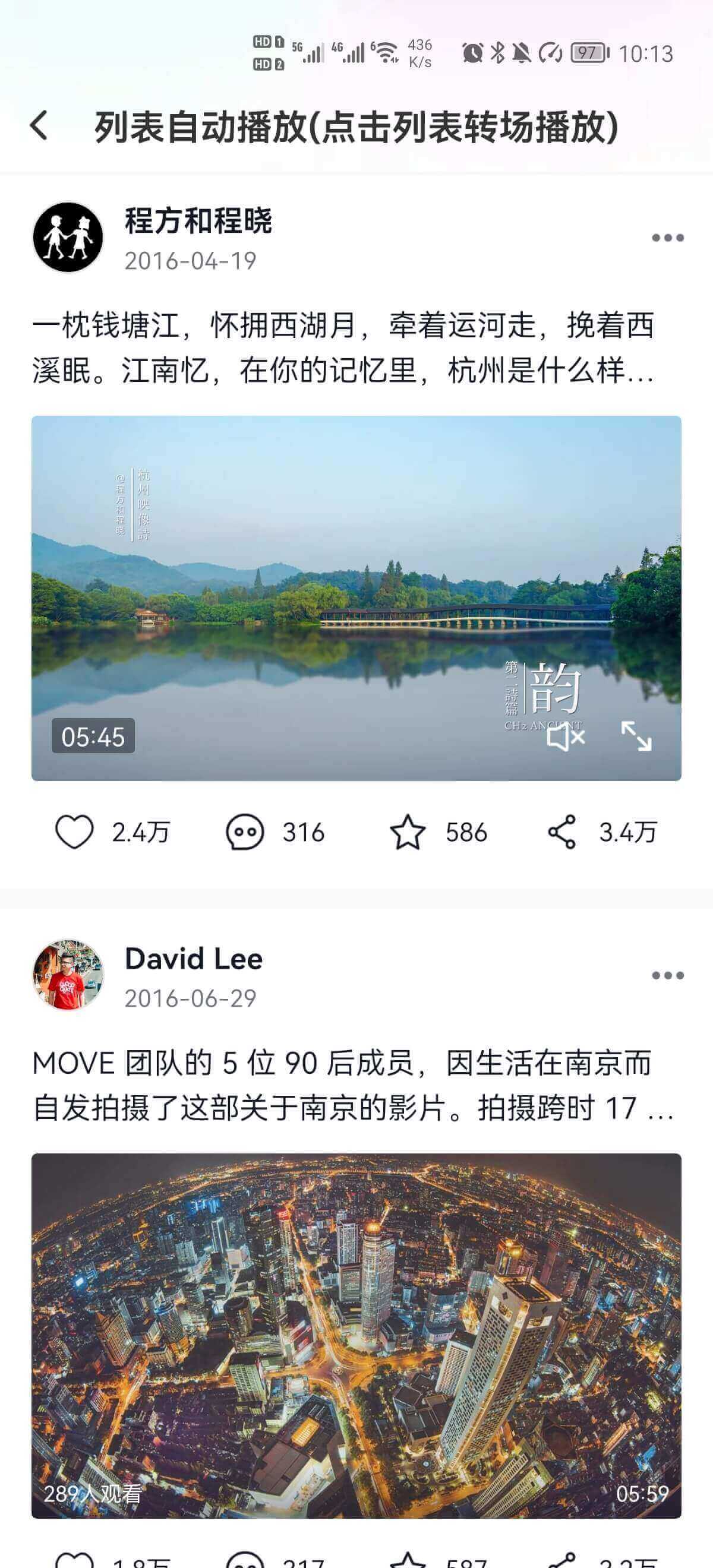Share 程方和程晓's Hangzhou video

point(561,832)
